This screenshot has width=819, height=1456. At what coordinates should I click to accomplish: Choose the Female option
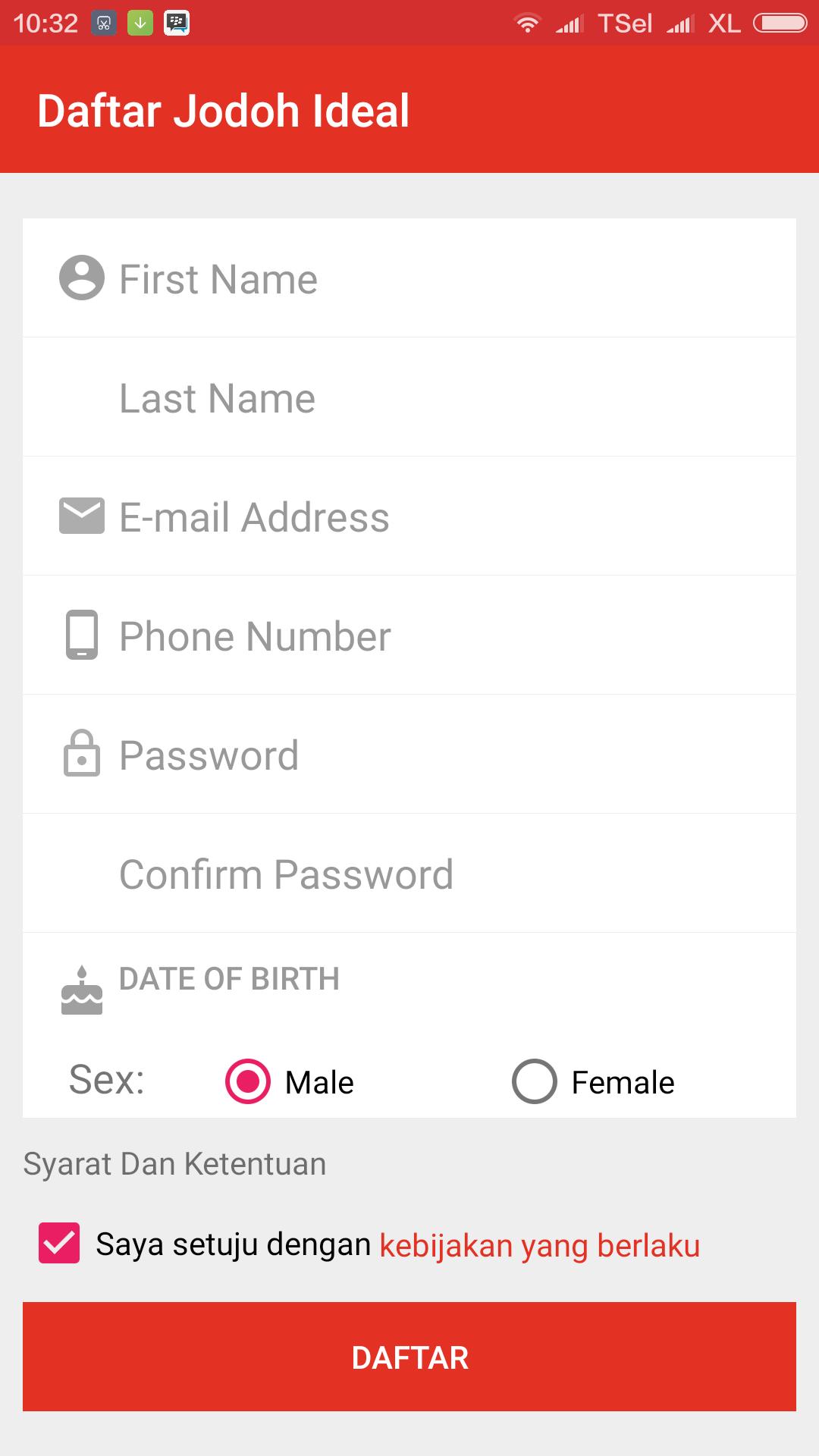point(535,1081)
